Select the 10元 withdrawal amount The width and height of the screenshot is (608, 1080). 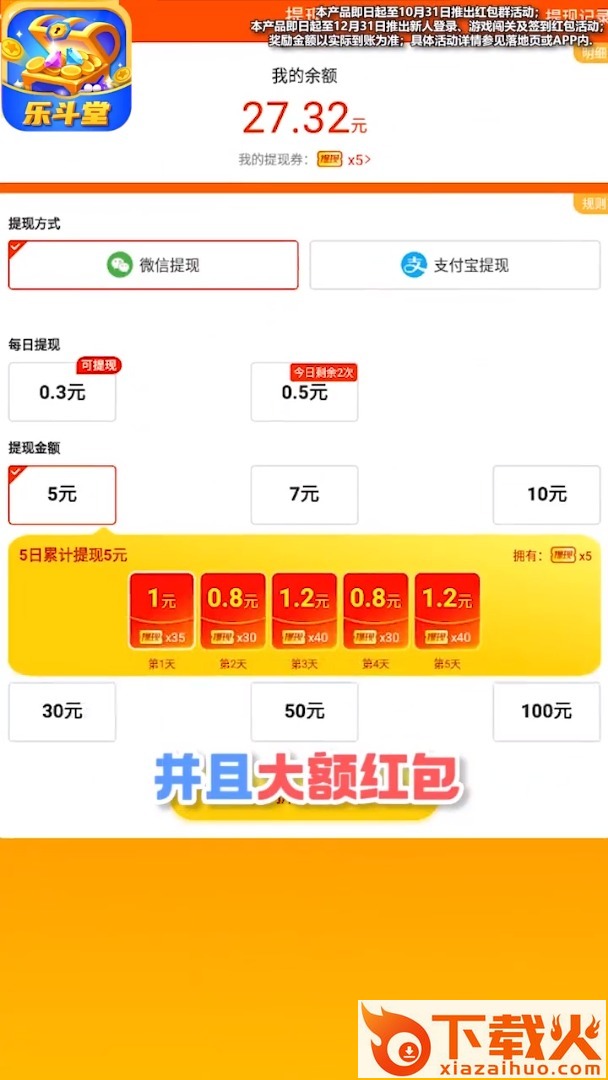pos(546,494)
